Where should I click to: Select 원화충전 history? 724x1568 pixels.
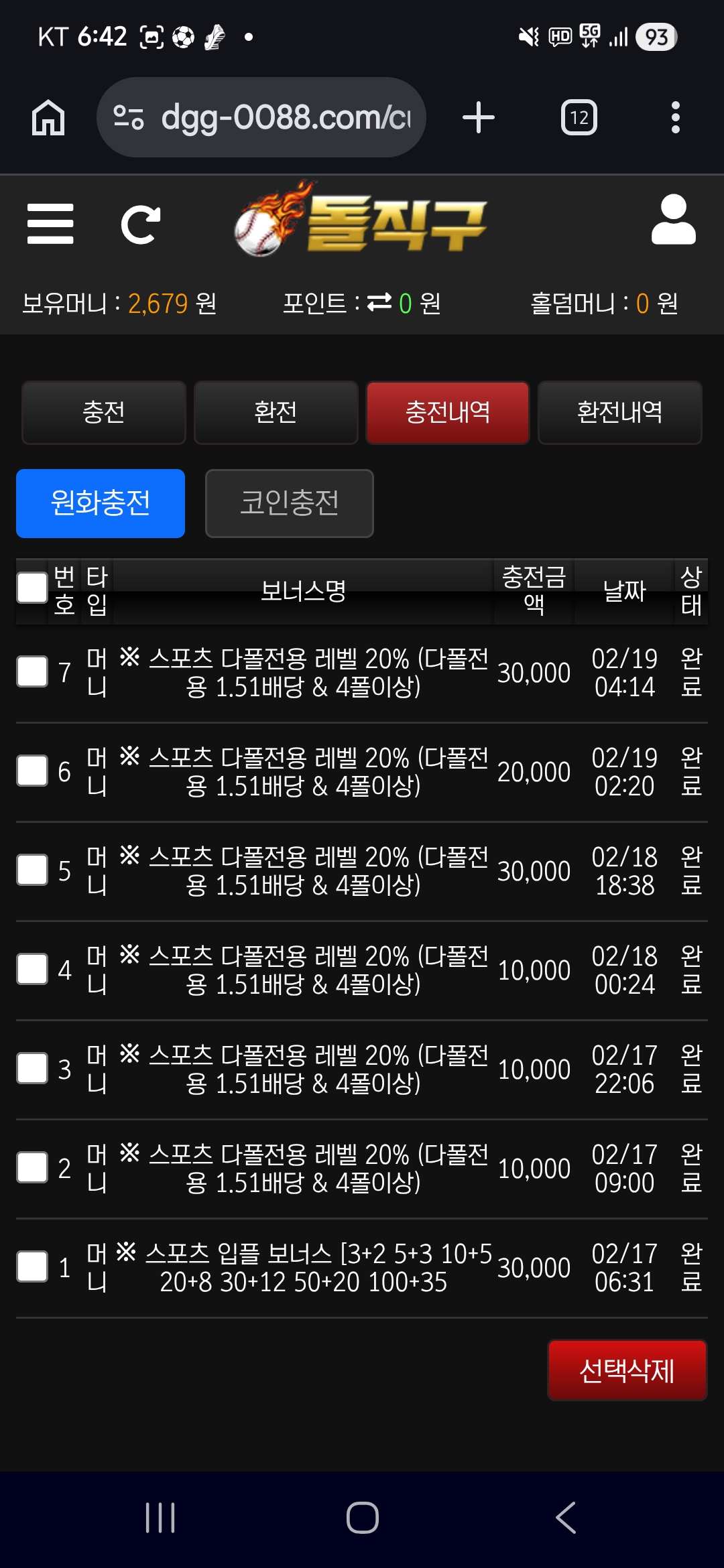tap(101, 503)
